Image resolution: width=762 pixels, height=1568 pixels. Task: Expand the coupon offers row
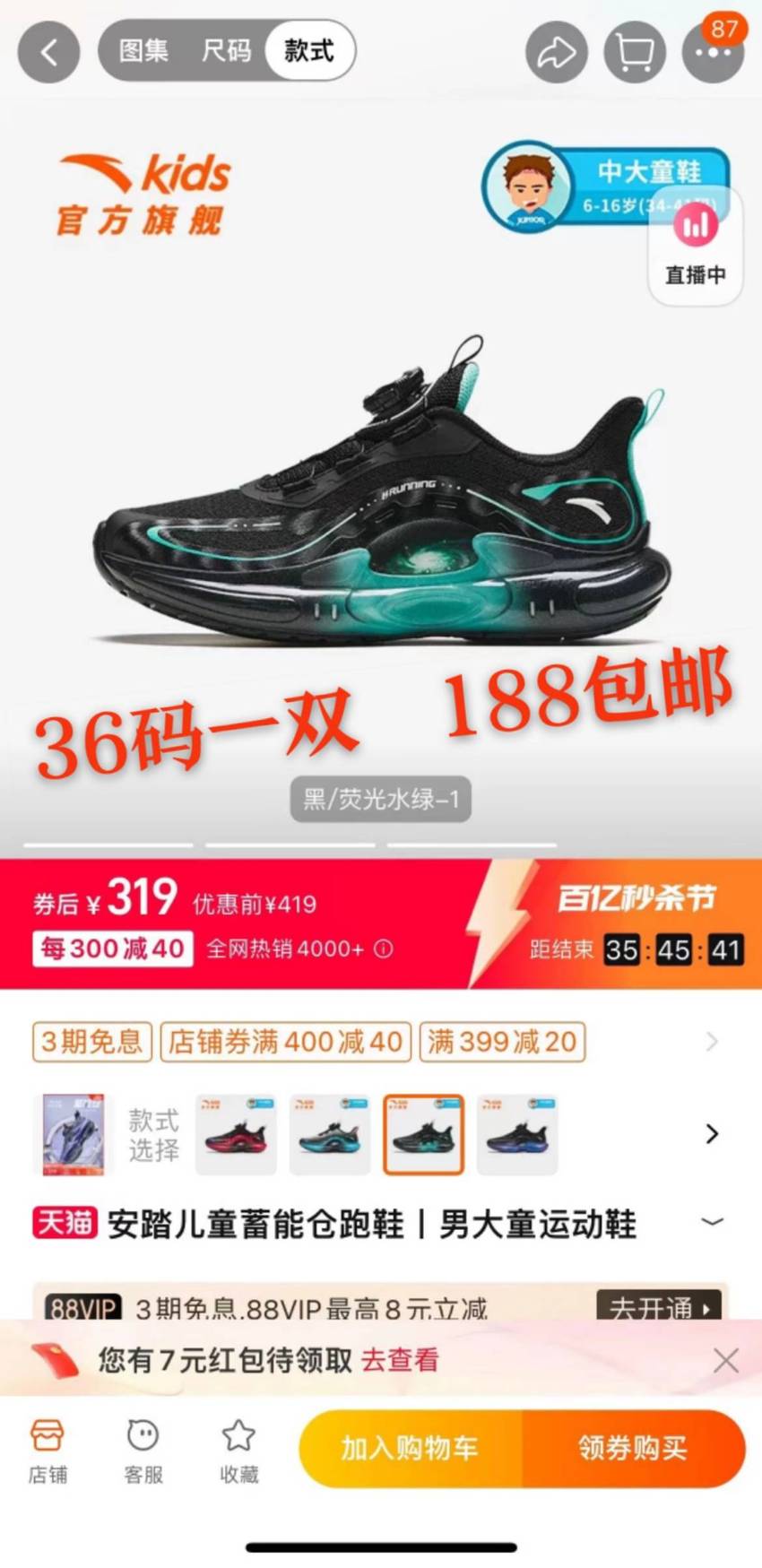tap(712, 1042)
